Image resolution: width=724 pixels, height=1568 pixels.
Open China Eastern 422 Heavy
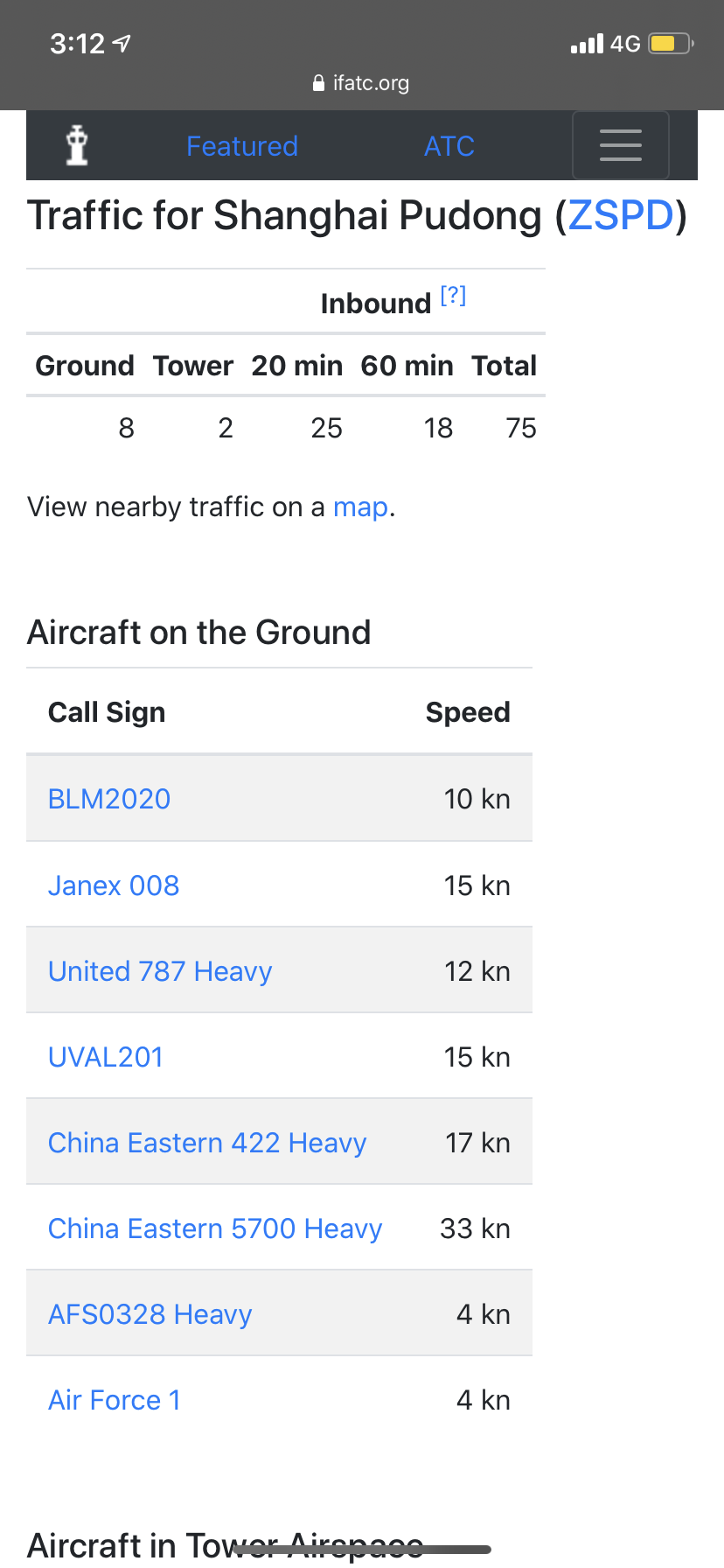pyautogui.click(x=207, y=1143)
